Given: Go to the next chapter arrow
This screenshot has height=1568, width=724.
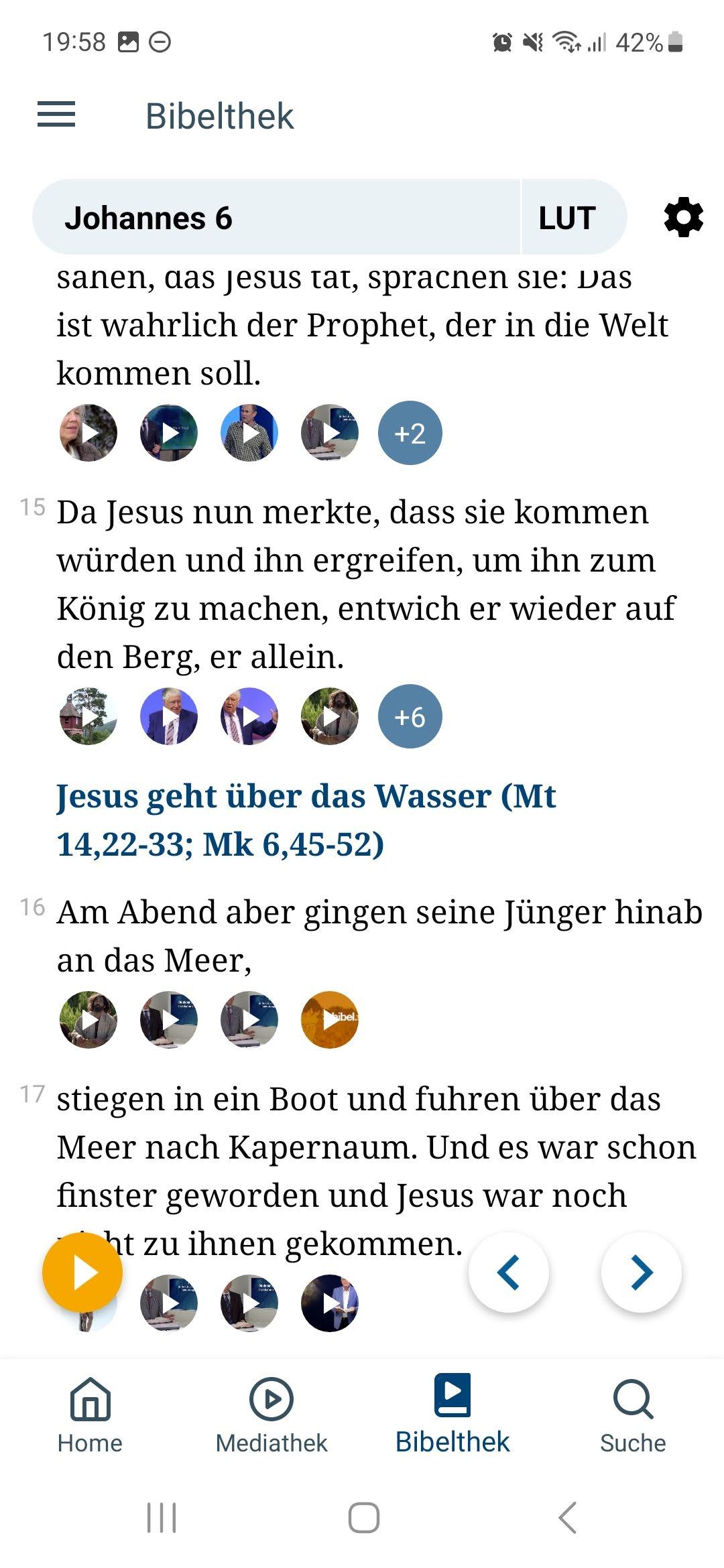Looking at the screenshot, I should coord(642,1272).
